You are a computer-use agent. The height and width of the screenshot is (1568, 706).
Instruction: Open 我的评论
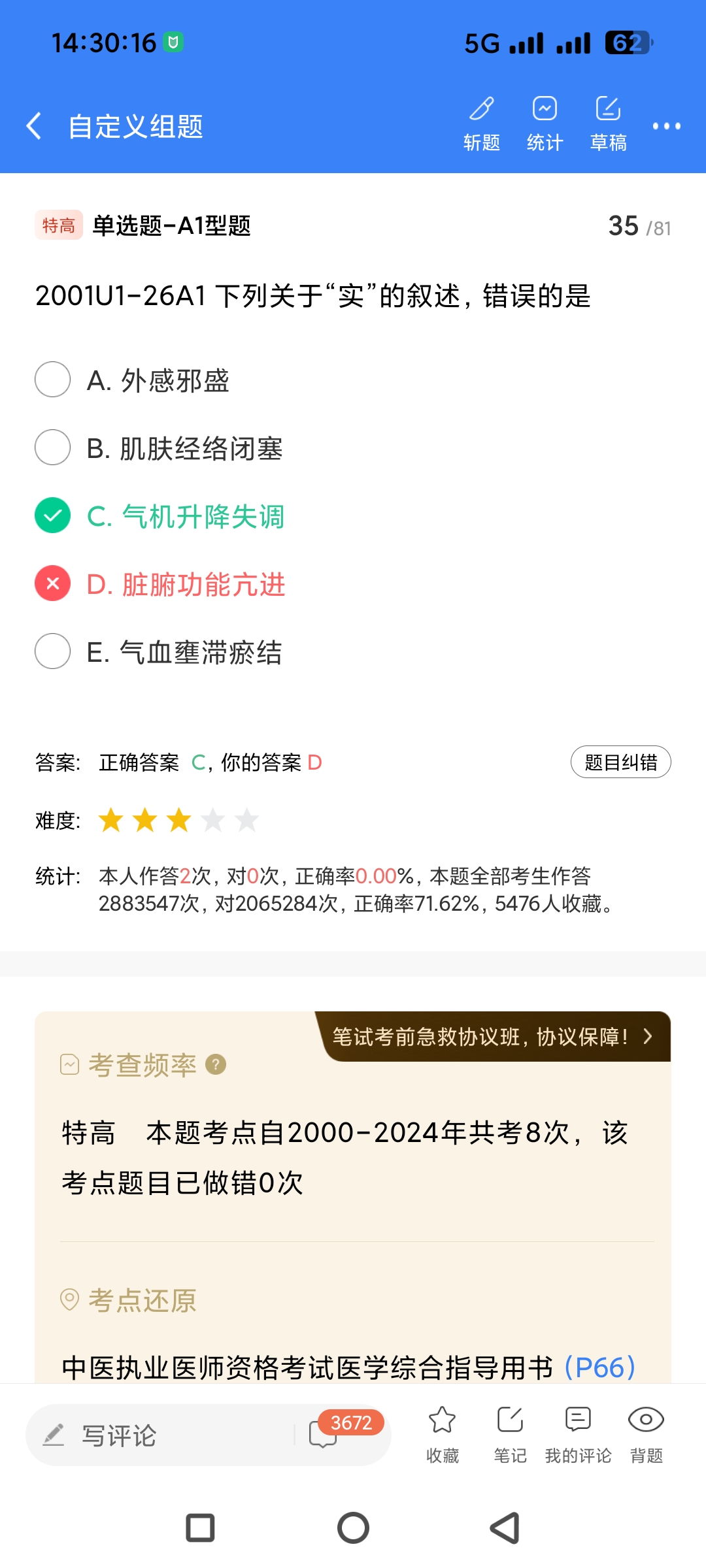[578, 1433]
